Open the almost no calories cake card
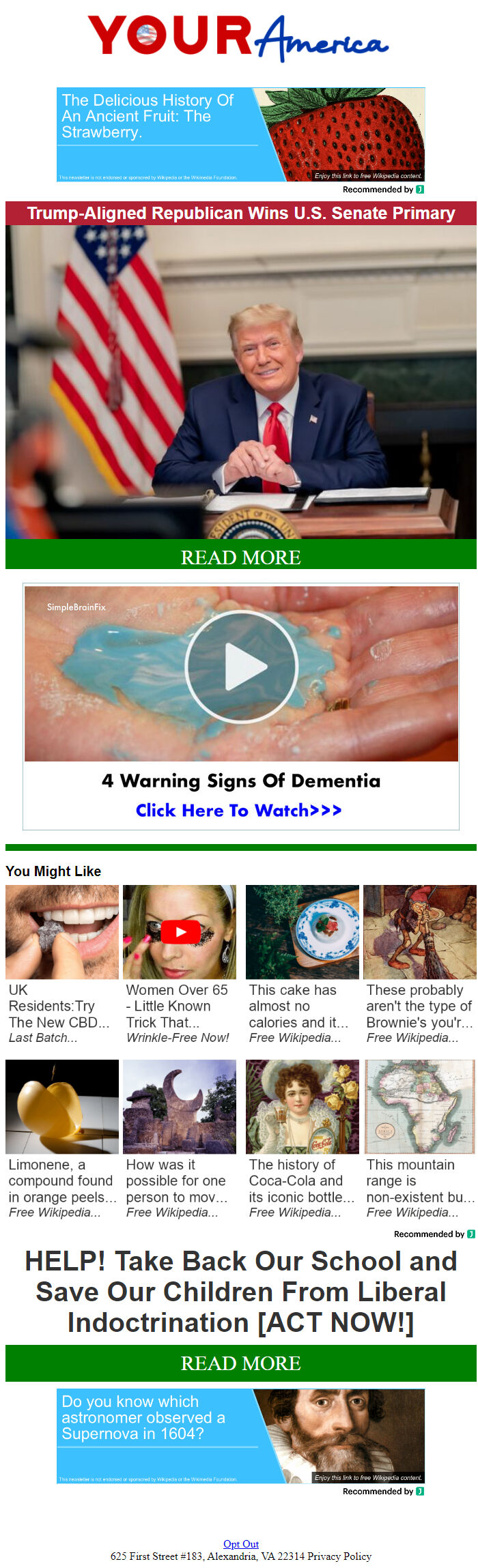Screen dimensions: 478x1568 [x=302, y=963]
